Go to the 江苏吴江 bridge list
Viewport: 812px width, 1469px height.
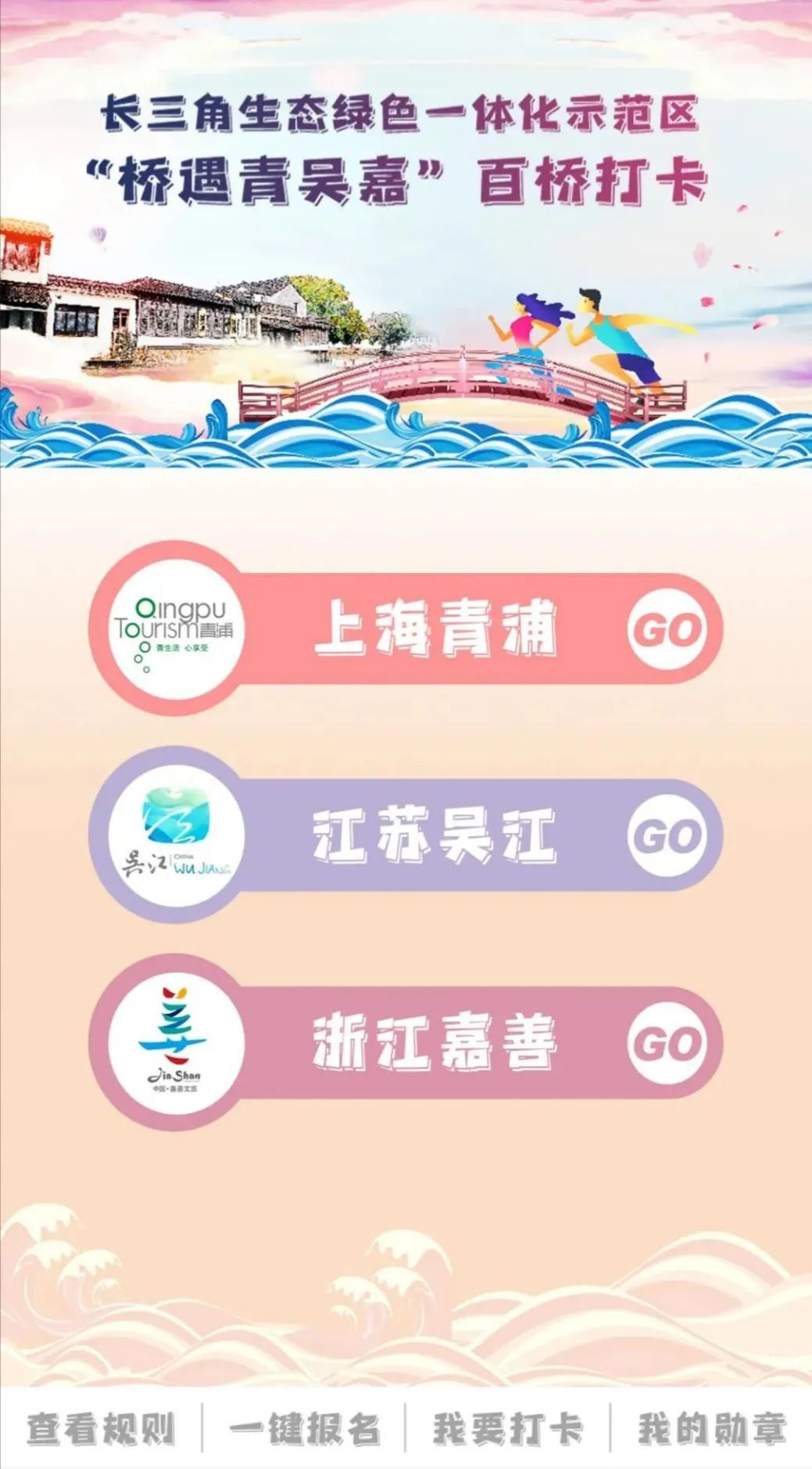(x=406, y=835)
